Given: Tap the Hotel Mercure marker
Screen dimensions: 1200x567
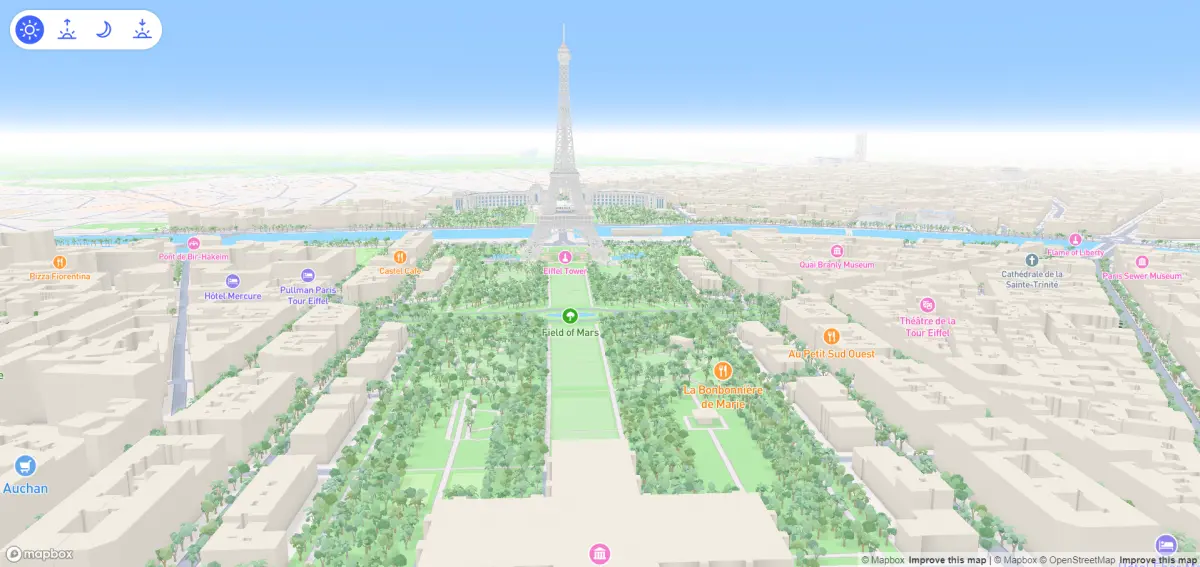Looking at the screenshot, I should pos(233,281).
